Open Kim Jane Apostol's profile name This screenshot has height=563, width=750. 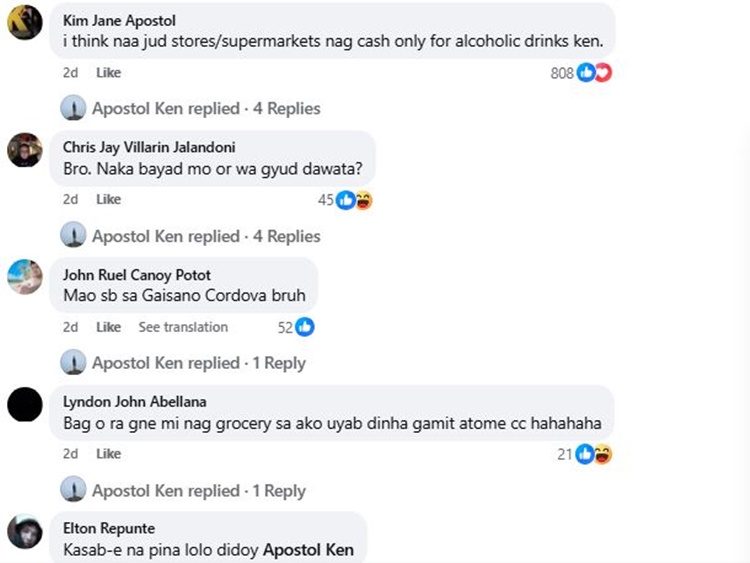118,19
